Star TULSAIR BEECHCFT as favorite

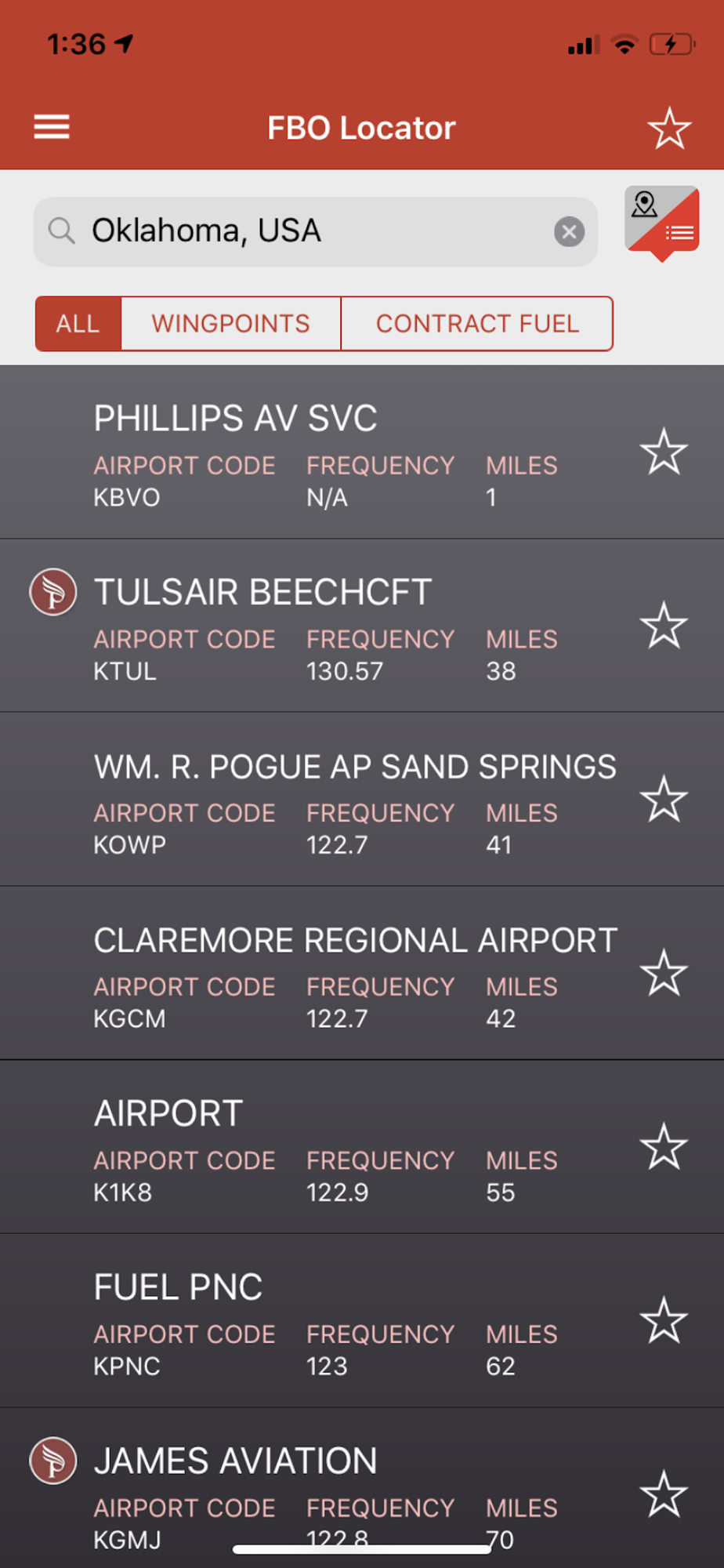point(664,626)
